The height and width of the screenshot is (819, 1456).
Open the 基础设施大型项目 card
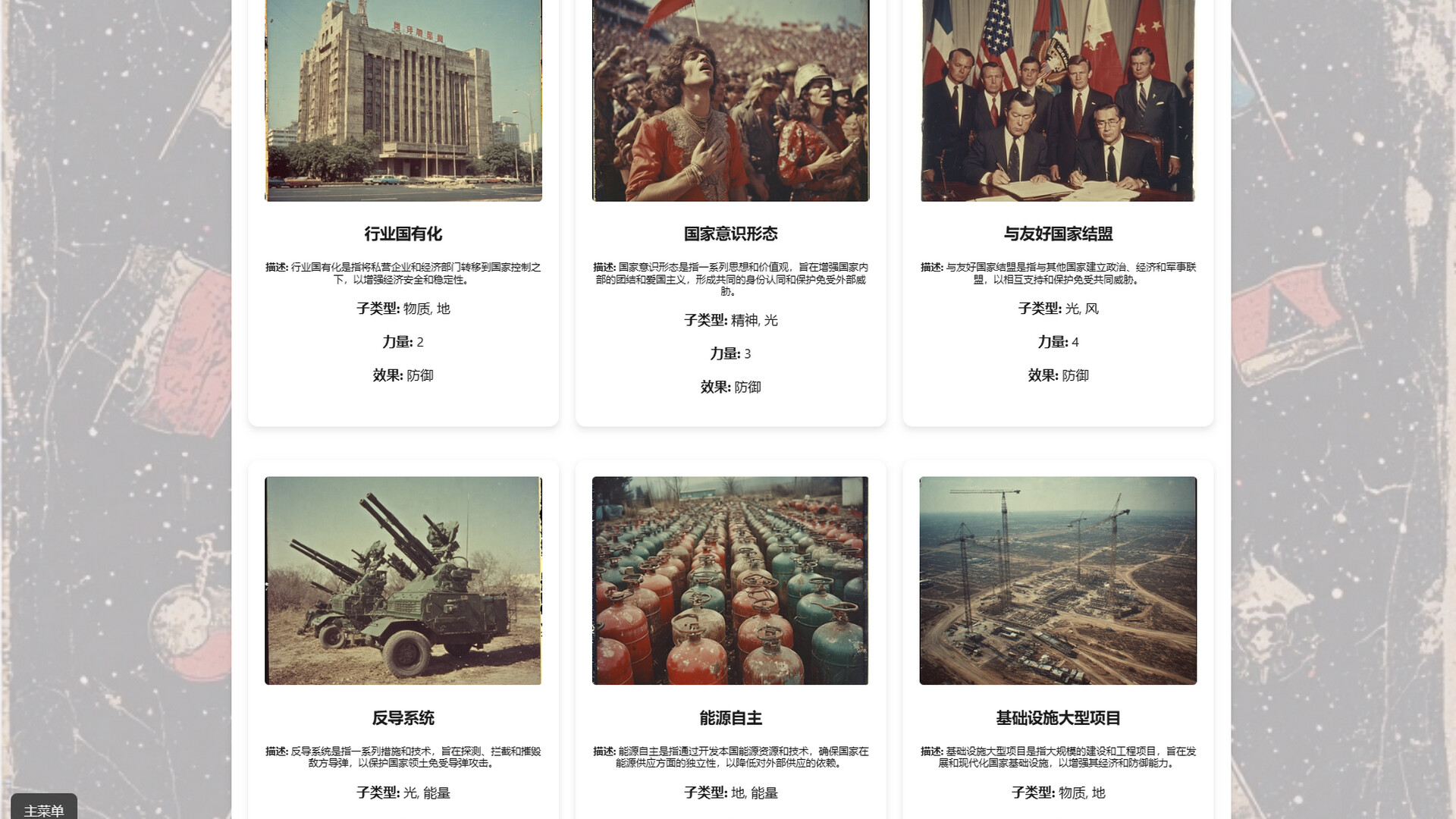[x=1058, y=717]
